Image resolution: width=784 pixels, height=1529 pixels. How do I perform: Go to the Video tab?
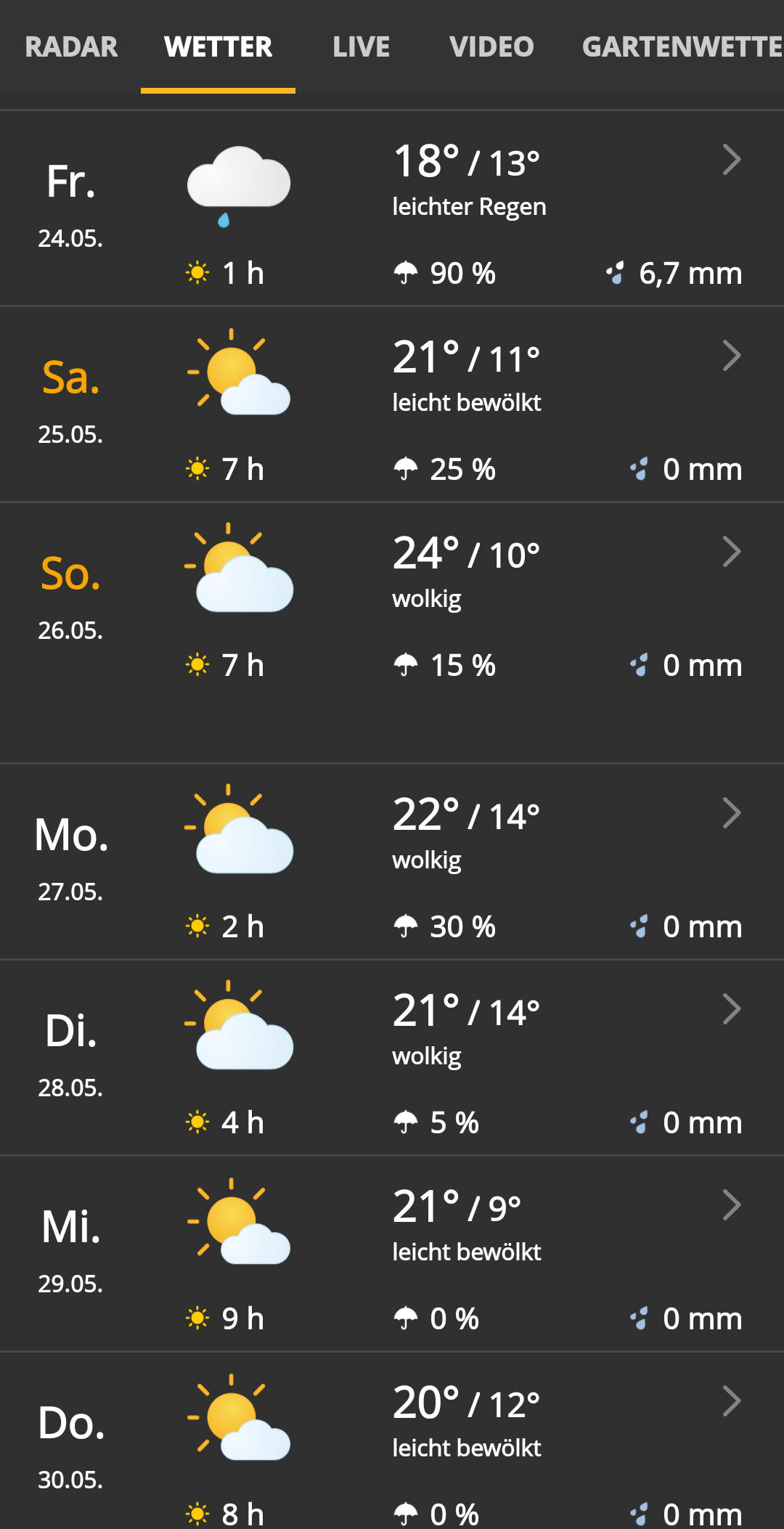[491, 47]
